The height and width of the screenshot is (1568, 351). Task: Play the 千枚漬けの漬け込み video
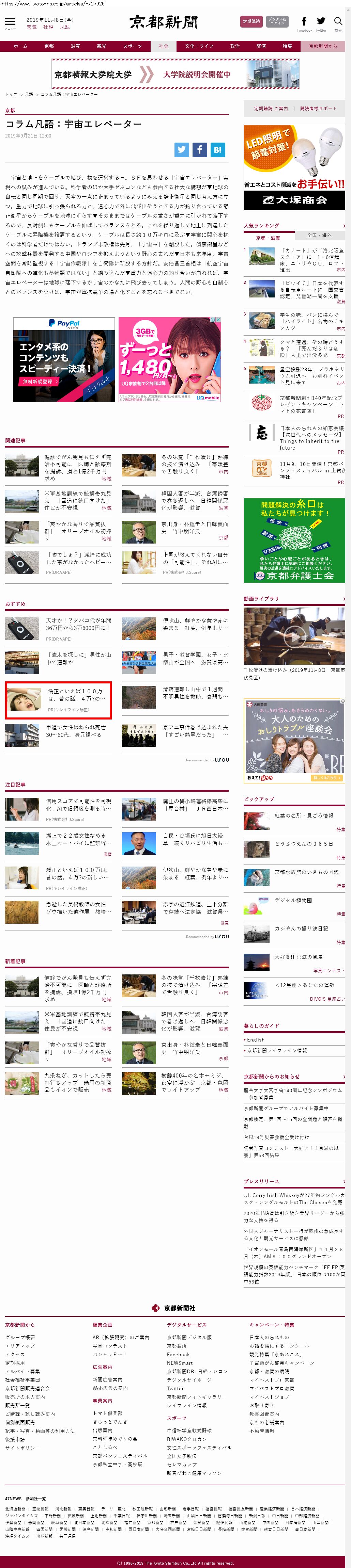pyautogui.click(x=294, y=637)
